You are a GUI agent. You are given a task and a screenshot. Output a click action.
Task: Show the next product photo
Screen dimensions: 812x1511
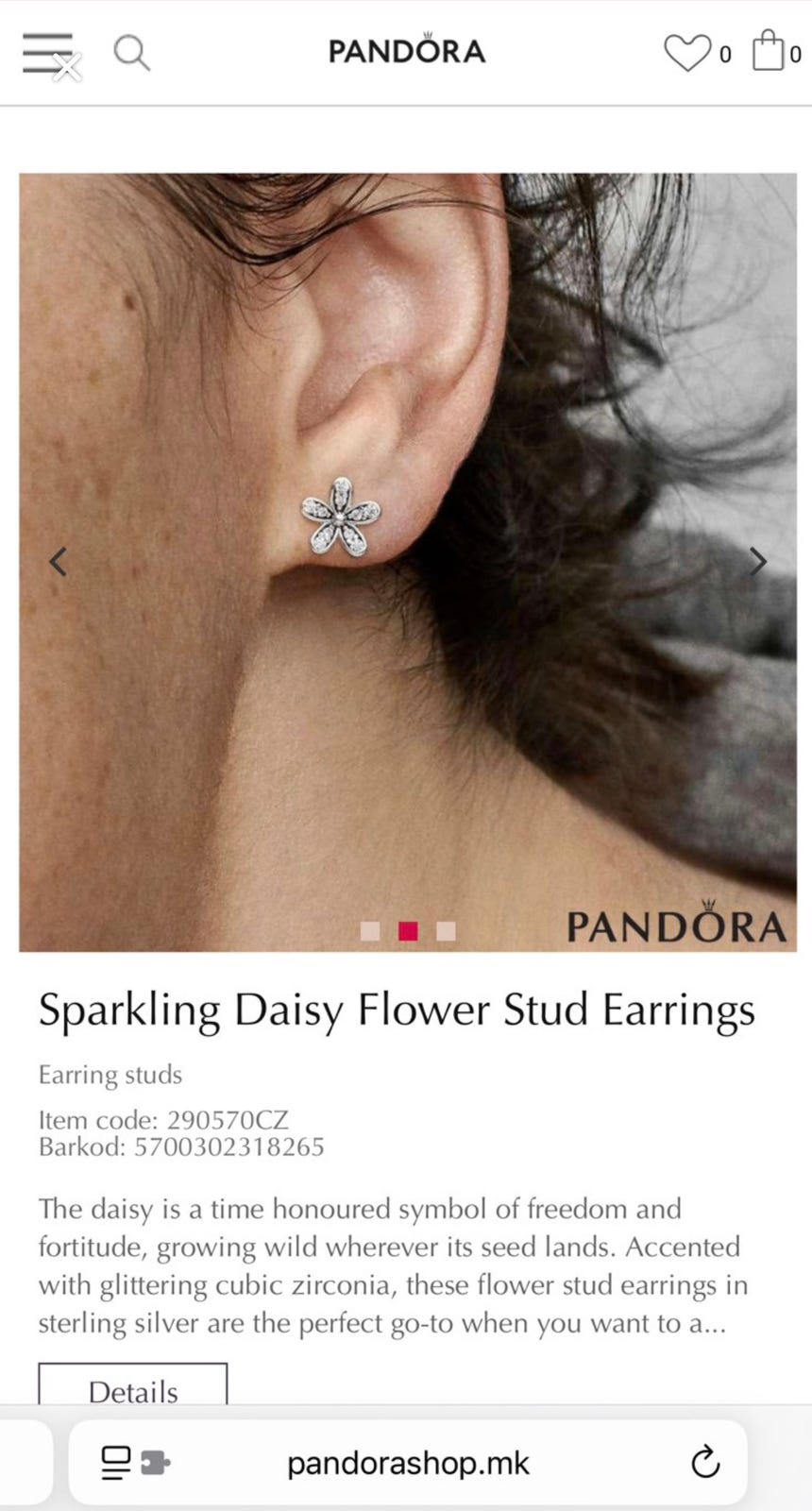pyautogui.click(x=757, y=562)
